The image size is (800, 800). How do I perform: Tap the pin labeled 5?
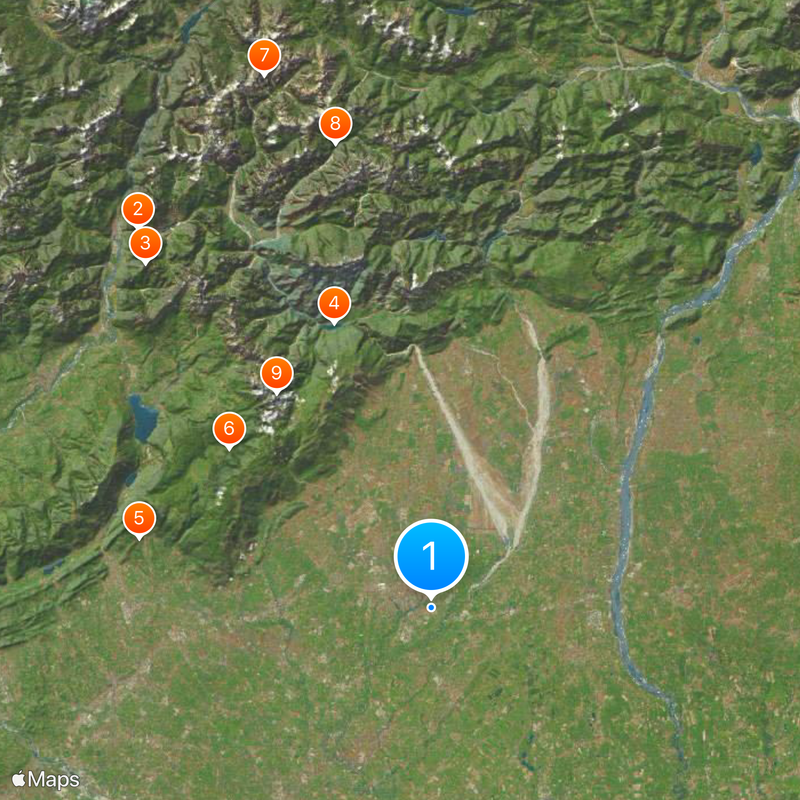tap(139, 518)
